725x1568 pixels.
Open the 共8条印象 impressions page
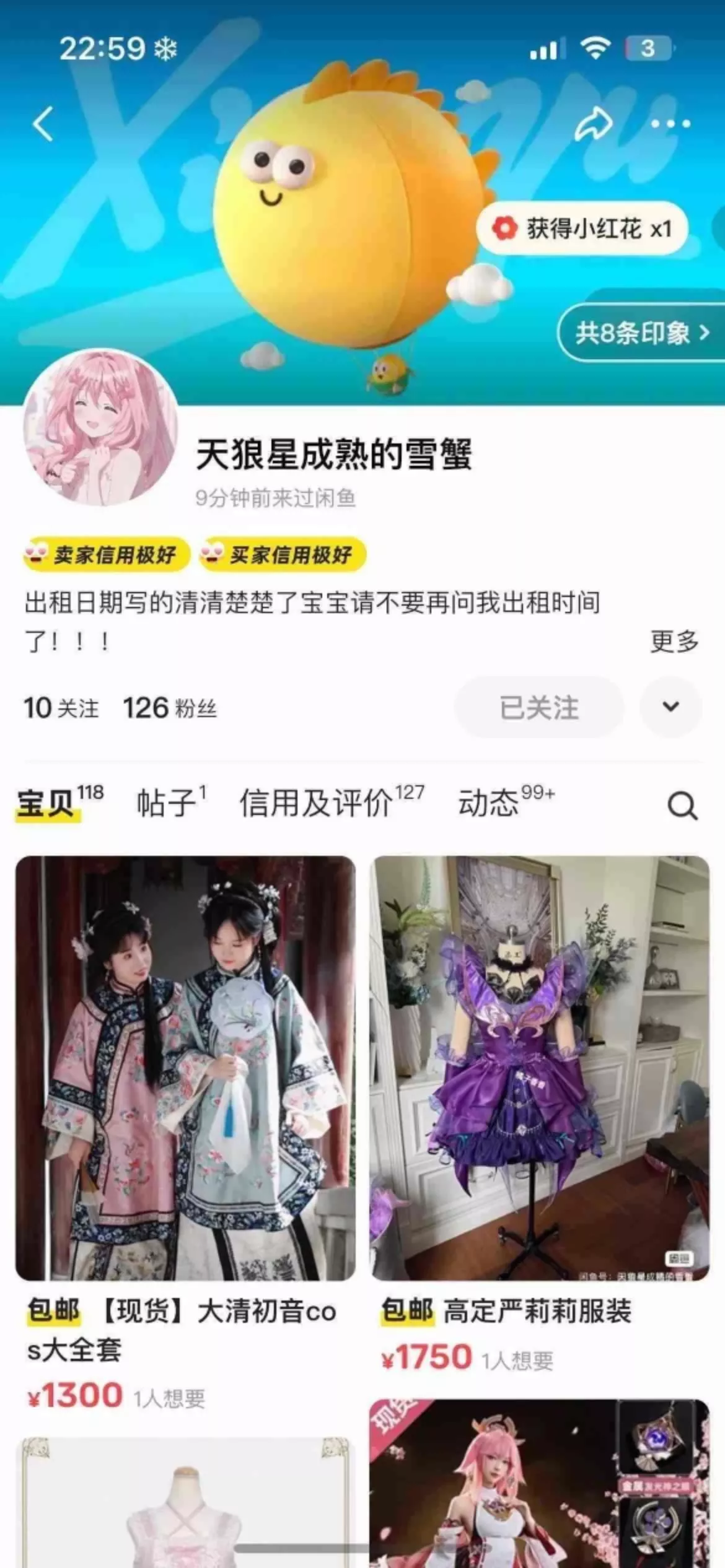click(x=641, y=333)
